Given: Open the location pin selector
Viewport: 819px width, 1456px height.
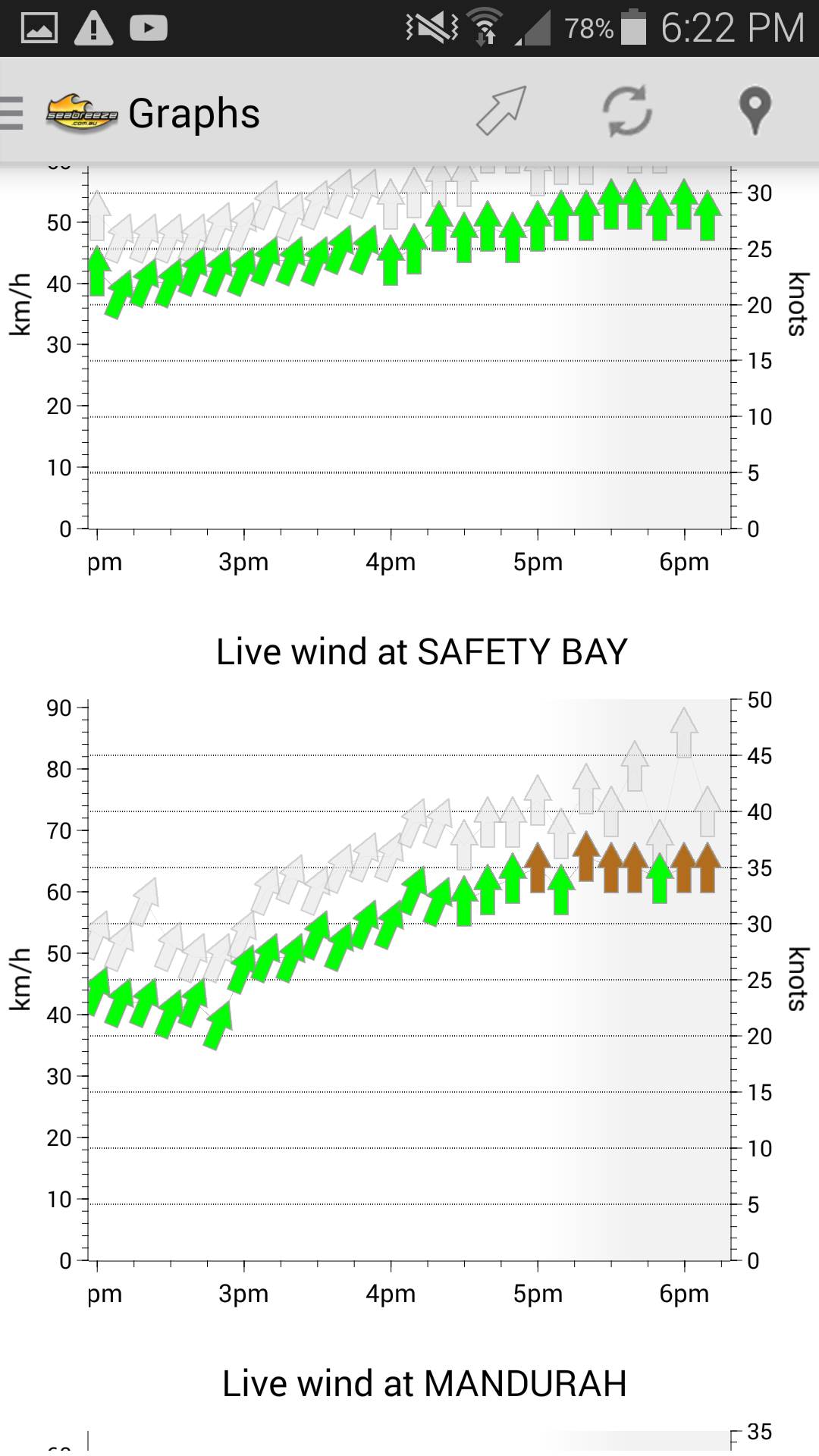Looking at the screenshot, I should click(755, 111).
